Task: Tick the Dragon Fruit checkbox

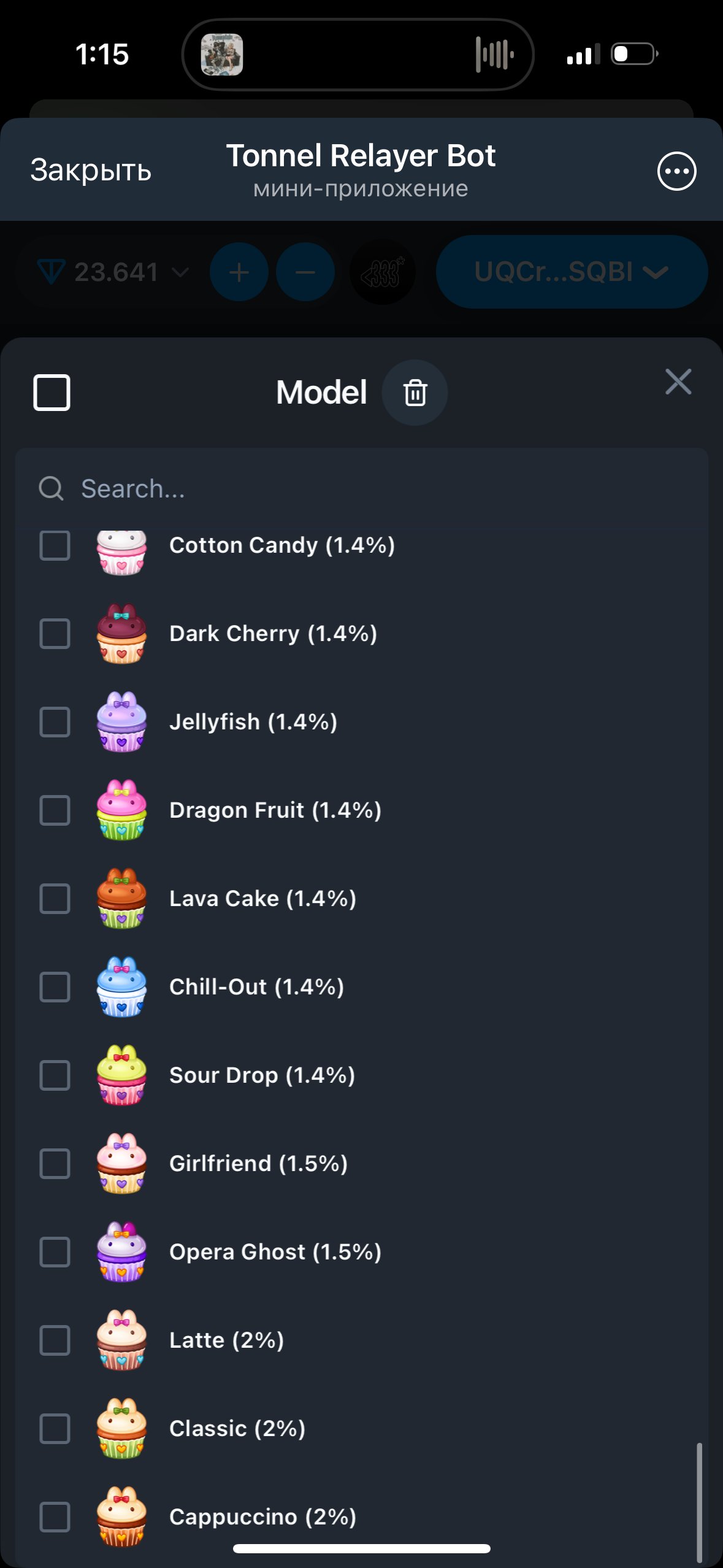Action: 55,810
